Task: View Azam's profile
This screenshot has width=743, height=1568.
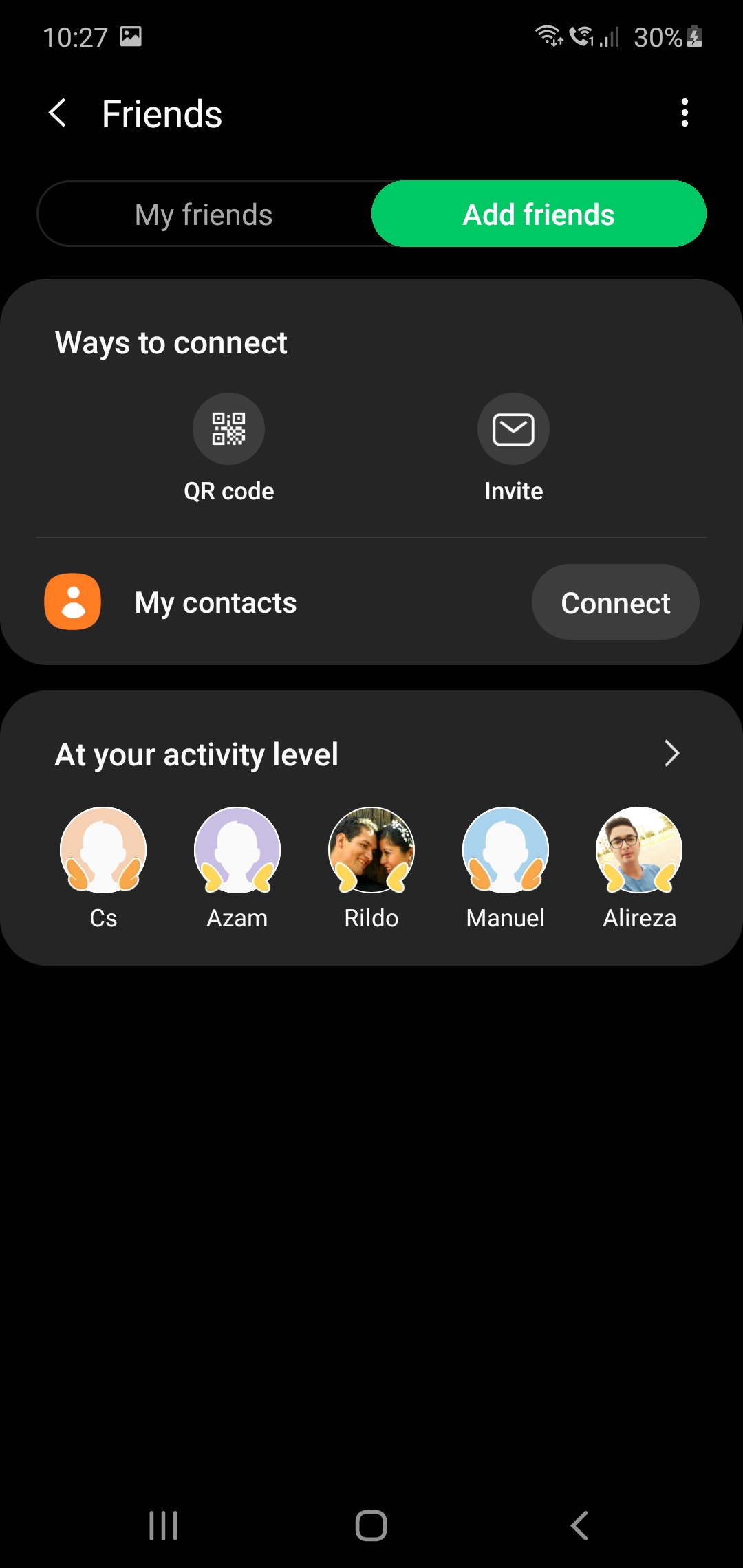Action: tap(237, 850)
